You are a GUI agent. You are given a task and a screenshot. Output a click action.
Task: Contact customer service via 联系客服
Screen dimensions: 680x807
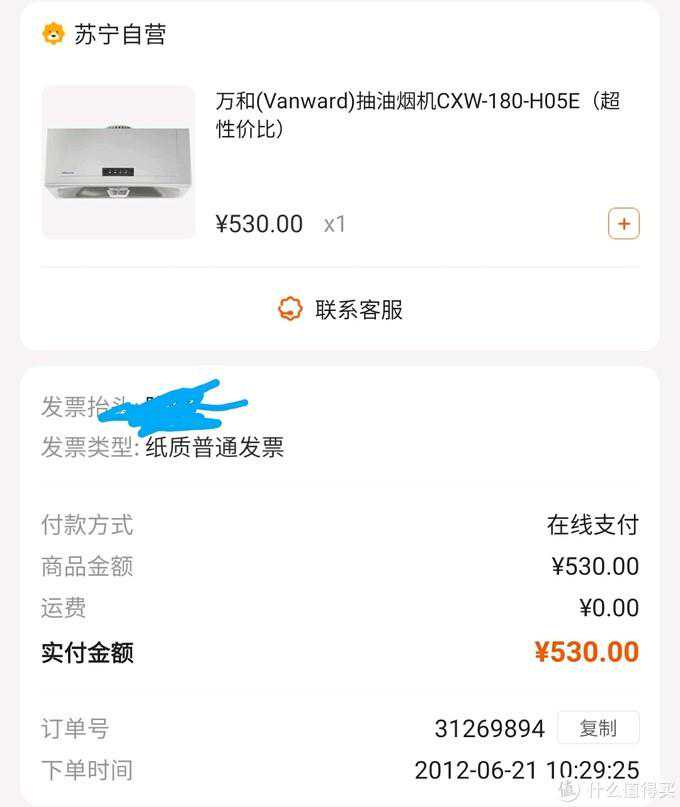(x=340, y=309)
